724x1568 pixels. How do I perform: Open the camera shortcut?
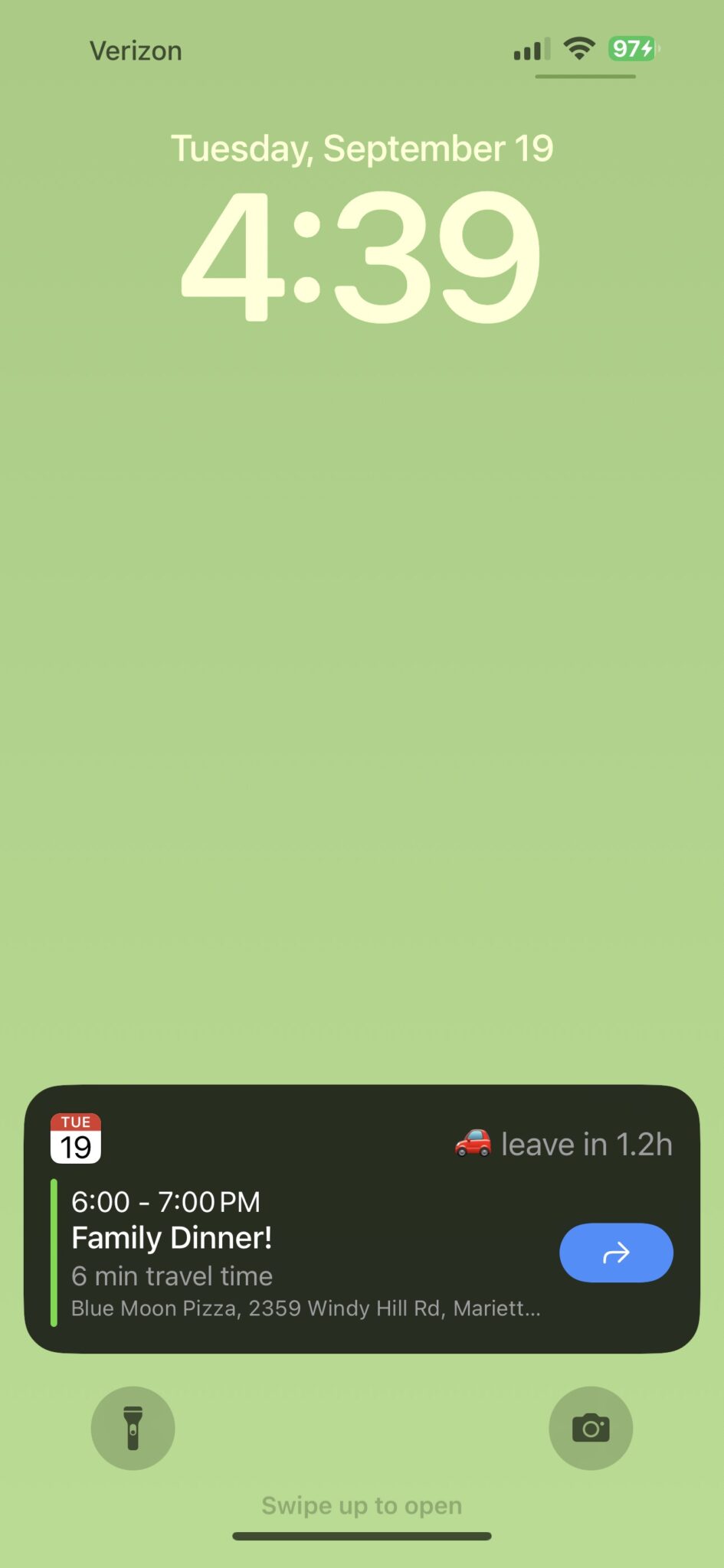coord(591,1428)
